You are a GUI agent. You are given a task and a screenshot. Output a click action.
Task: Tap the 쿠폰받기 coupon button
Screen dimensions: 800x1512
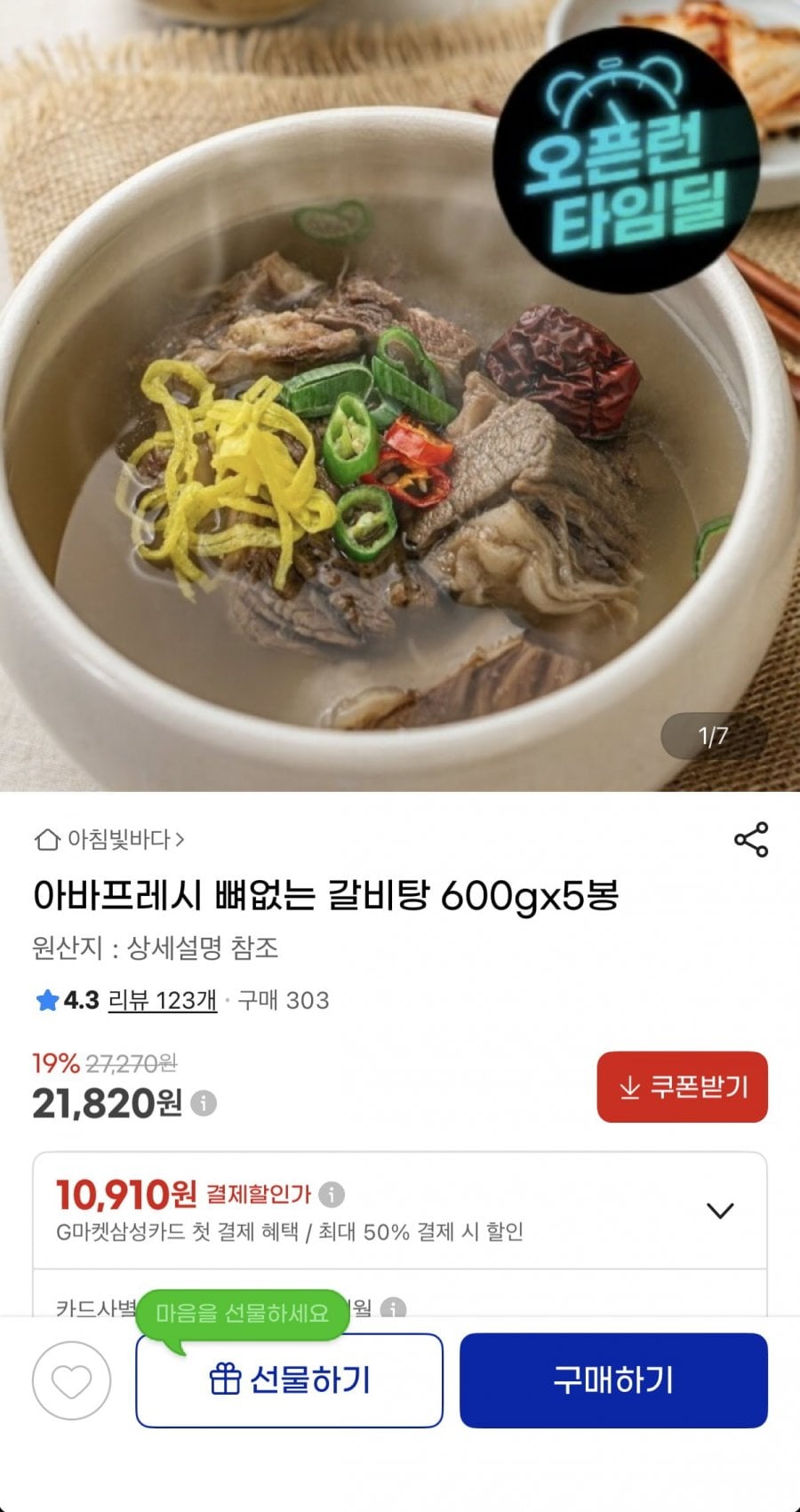(x=682, y=1087)
